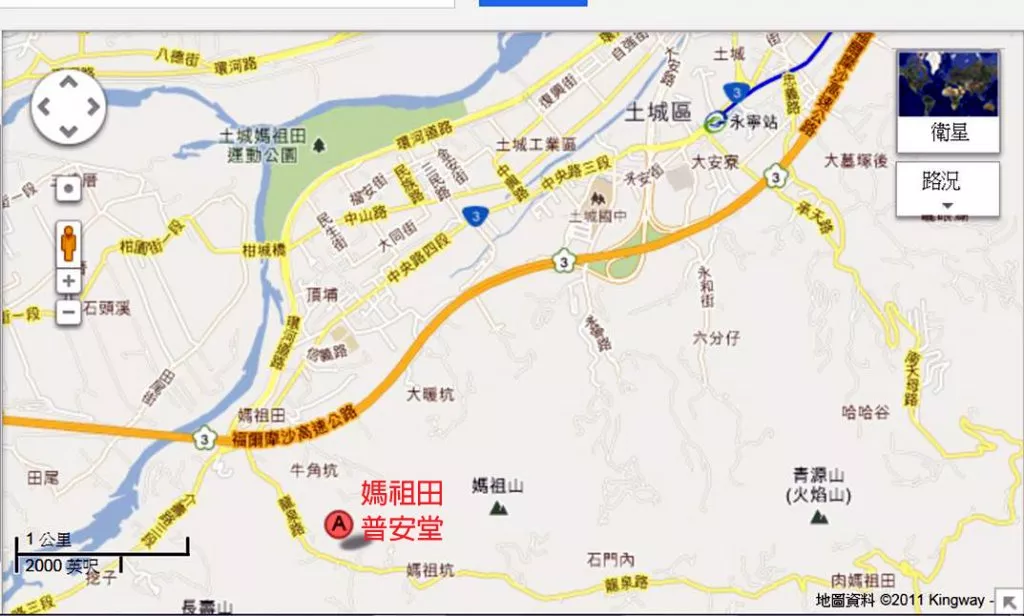
Task: Pan the map downward with arrow control
Action: (68, 129)
